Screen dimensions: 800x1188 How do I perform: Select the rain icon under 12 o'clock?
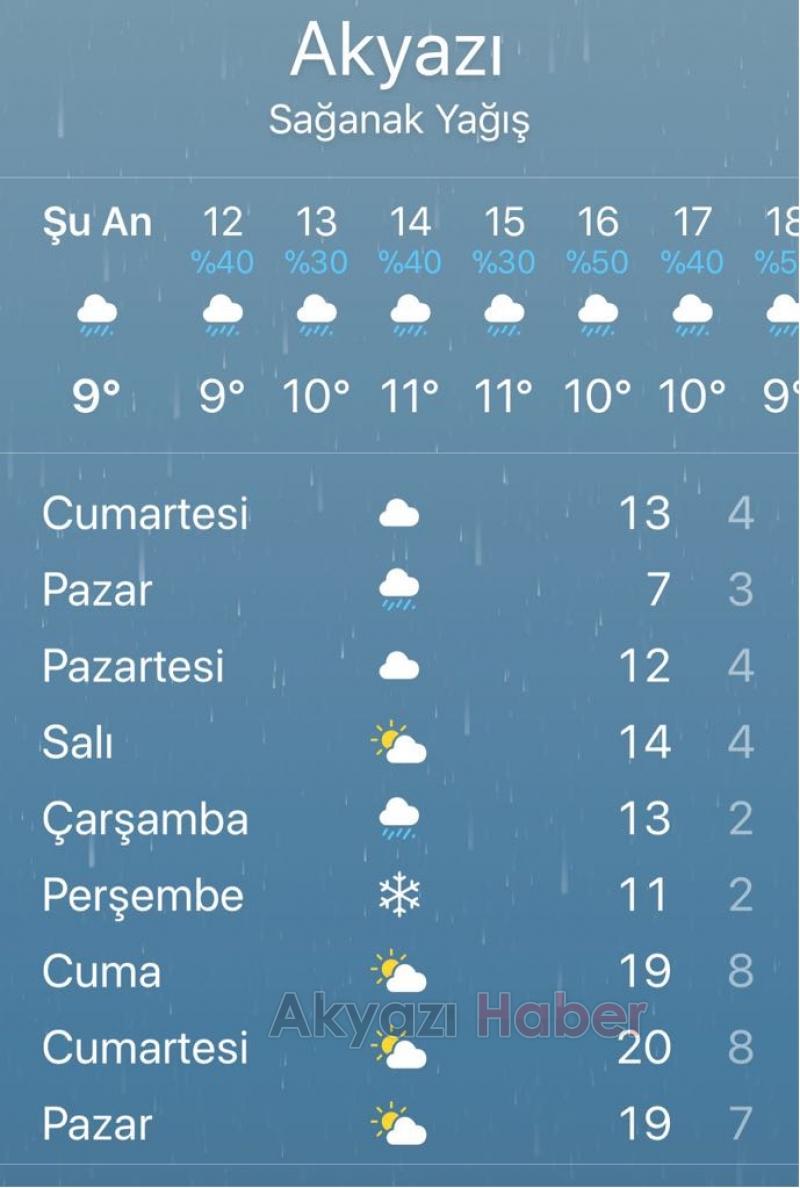pos(220,315)
